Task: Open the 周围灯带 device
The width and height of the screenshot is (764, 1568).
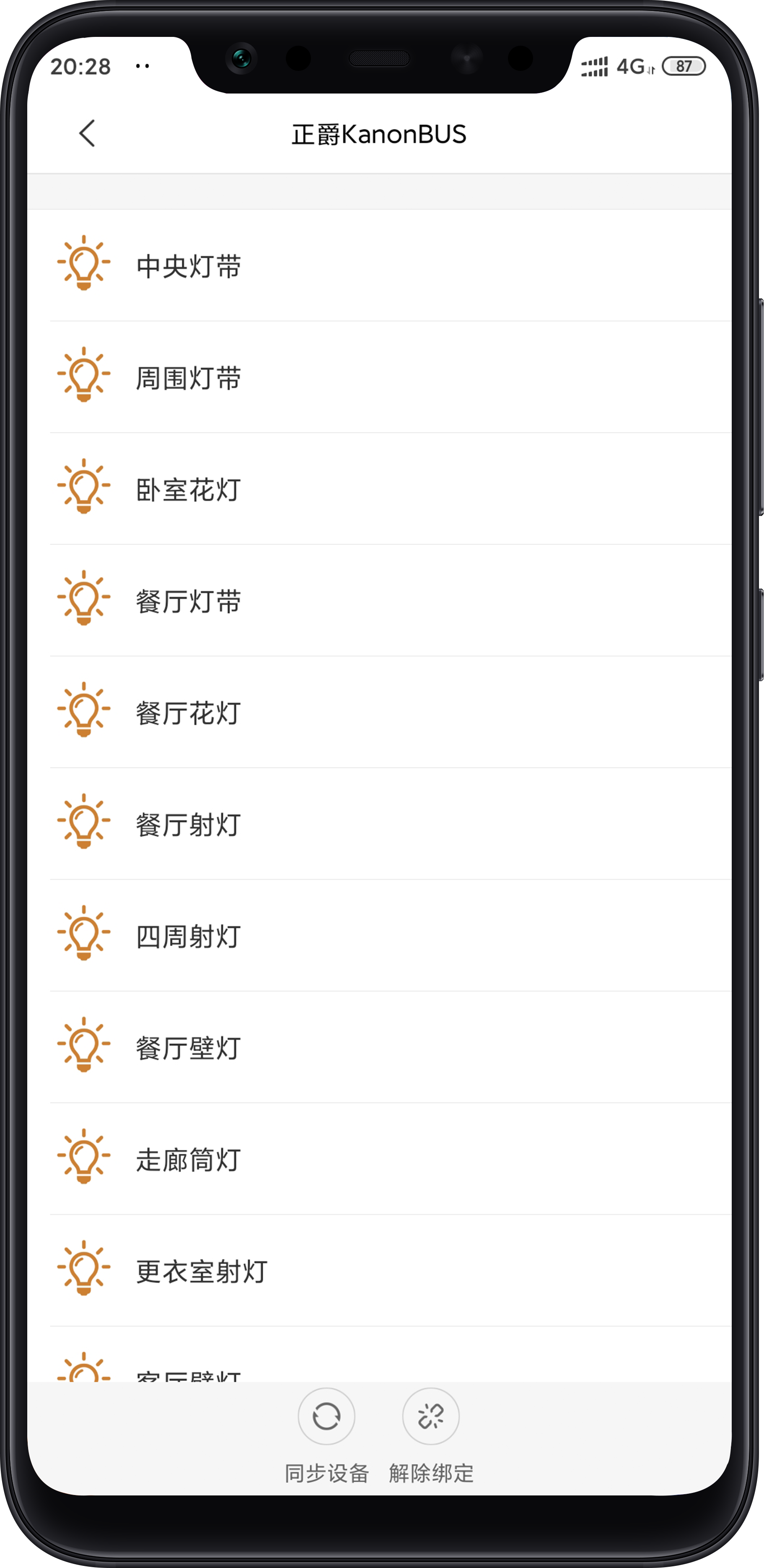Action: pos(189,377)
